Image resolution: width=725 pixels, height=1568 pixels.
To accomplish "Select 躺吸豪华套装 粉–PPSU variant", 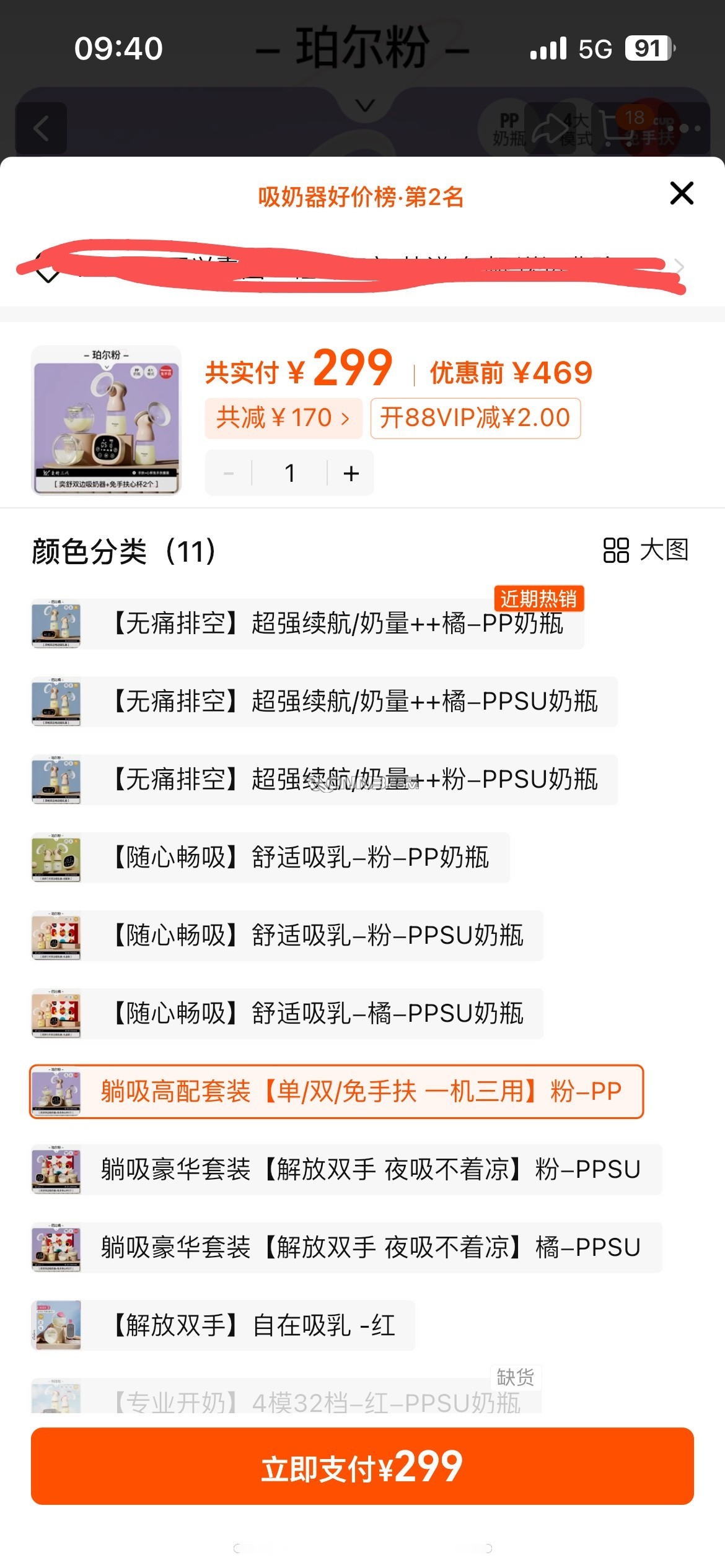I will pyautogui.click(x=370, y=1170).
